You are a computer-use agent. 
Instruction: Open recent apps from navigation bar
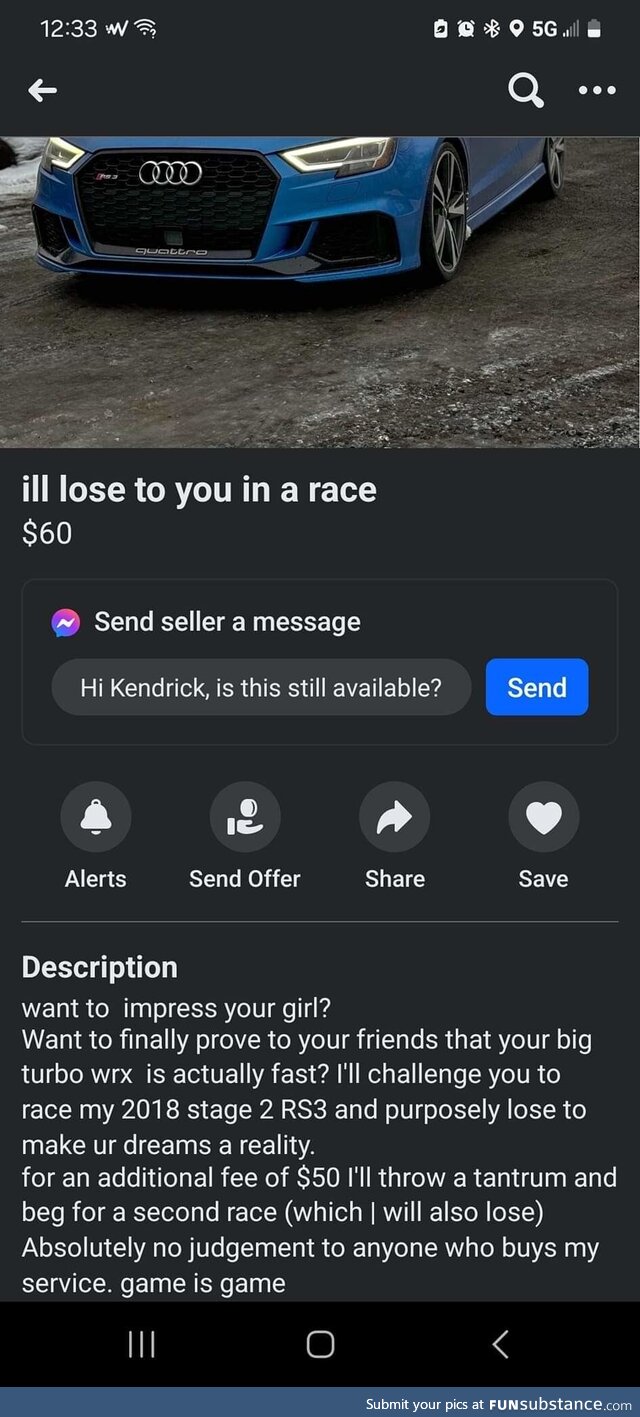pyautogui.click(x=141, y=1344)
